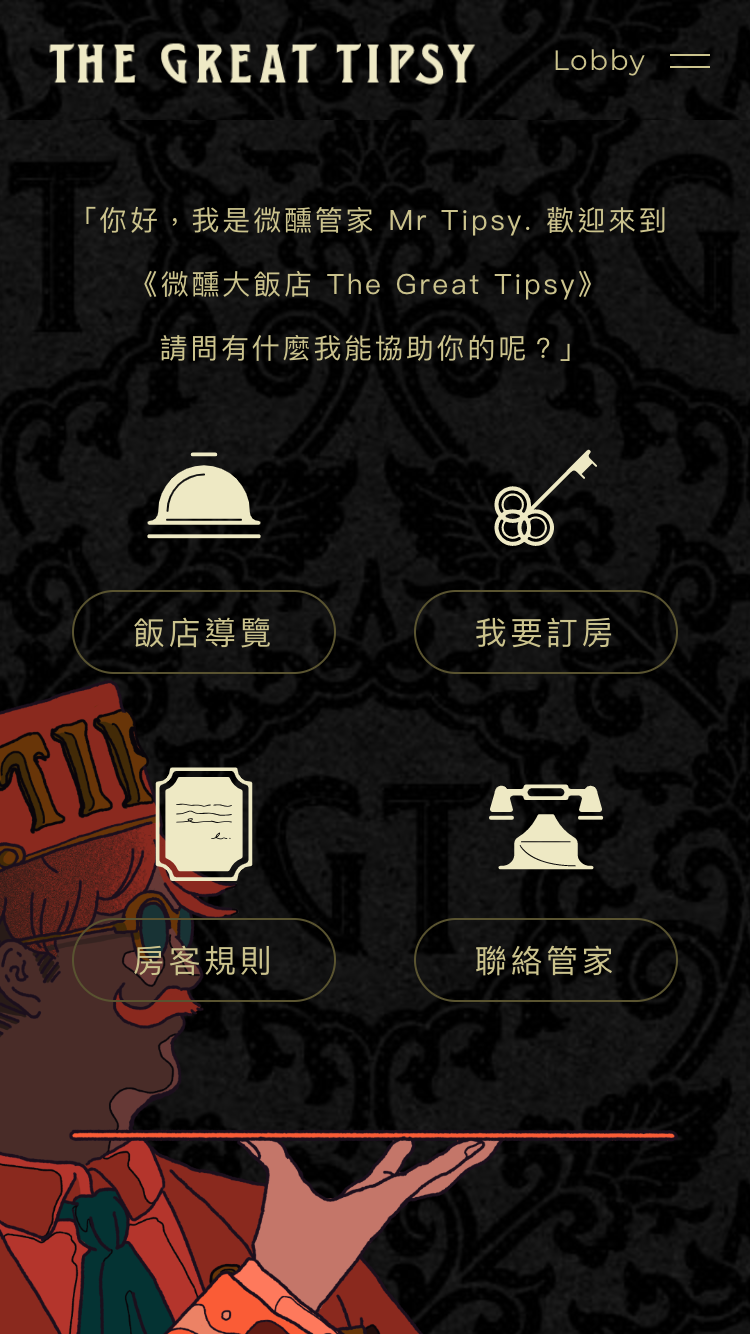Select 我要訂房 to book a room
This screenshot has height=1334, width=750.
click(546, 632)
